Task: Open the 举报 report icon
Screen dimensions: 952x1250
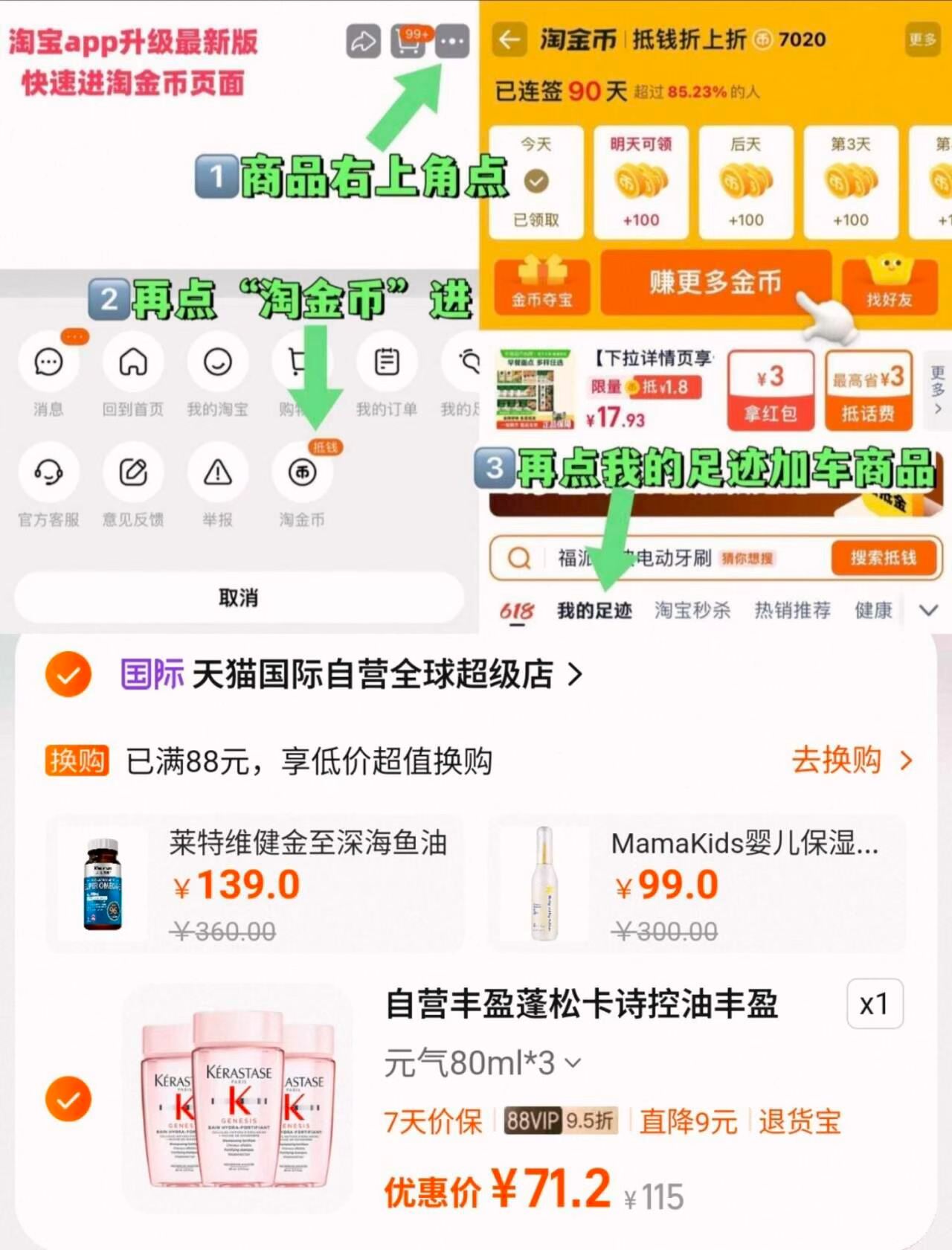Action: pyautogui.click(x=217, y=472)
